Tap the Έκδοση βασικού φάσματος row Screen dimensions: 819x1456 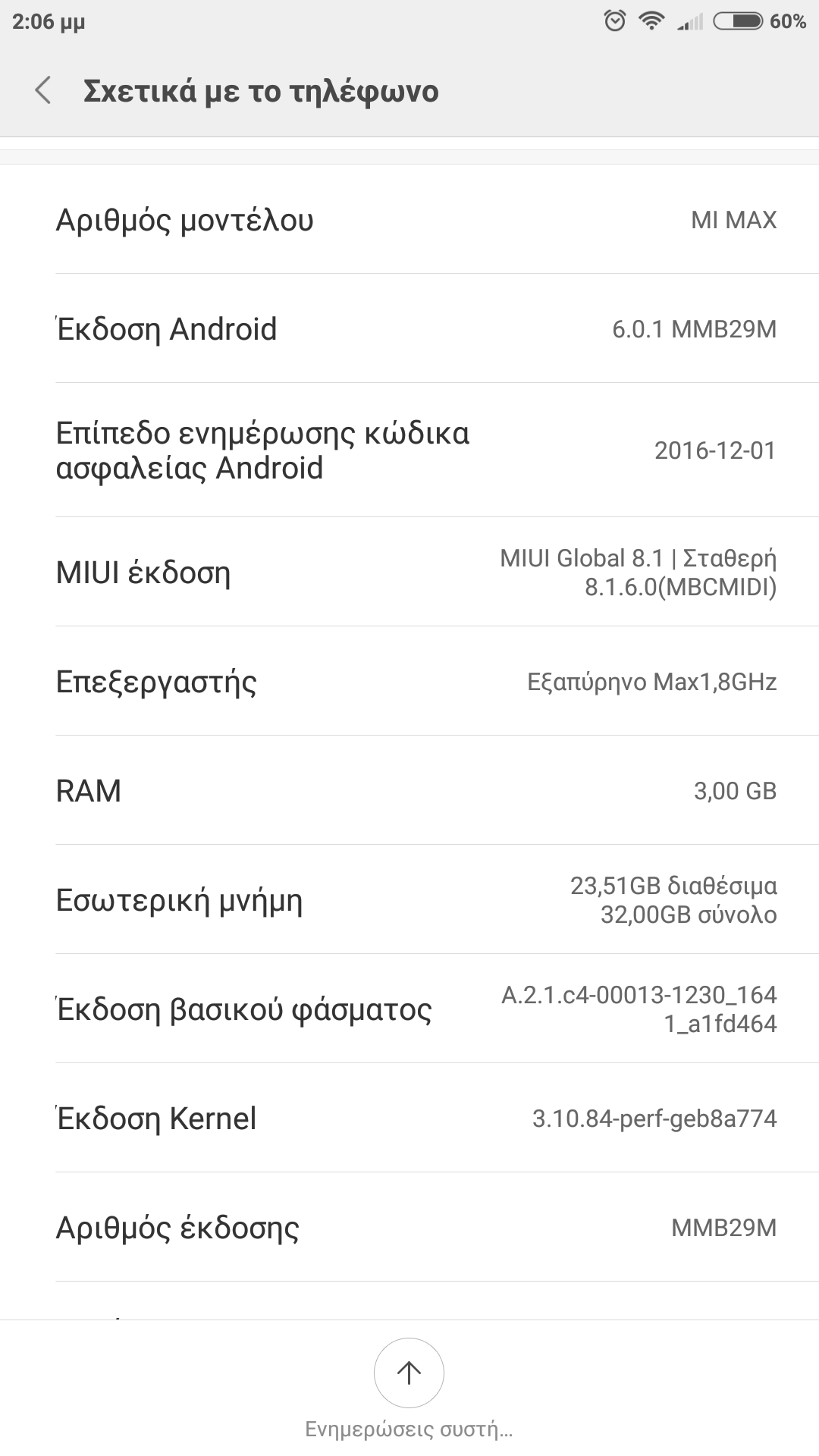coord(409,1009)
